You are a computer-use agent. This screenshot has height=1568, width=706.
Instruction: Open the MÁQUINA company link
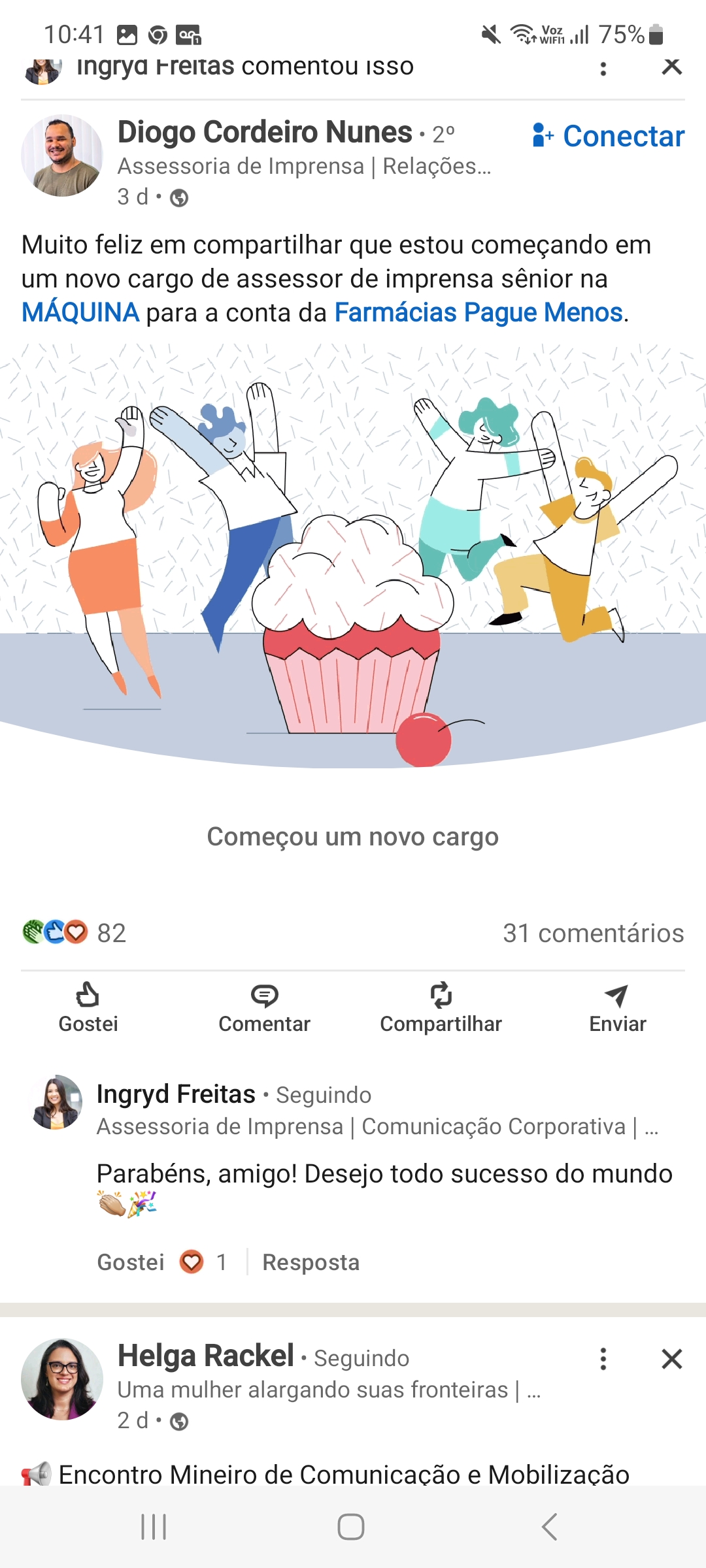click(80, 312)
